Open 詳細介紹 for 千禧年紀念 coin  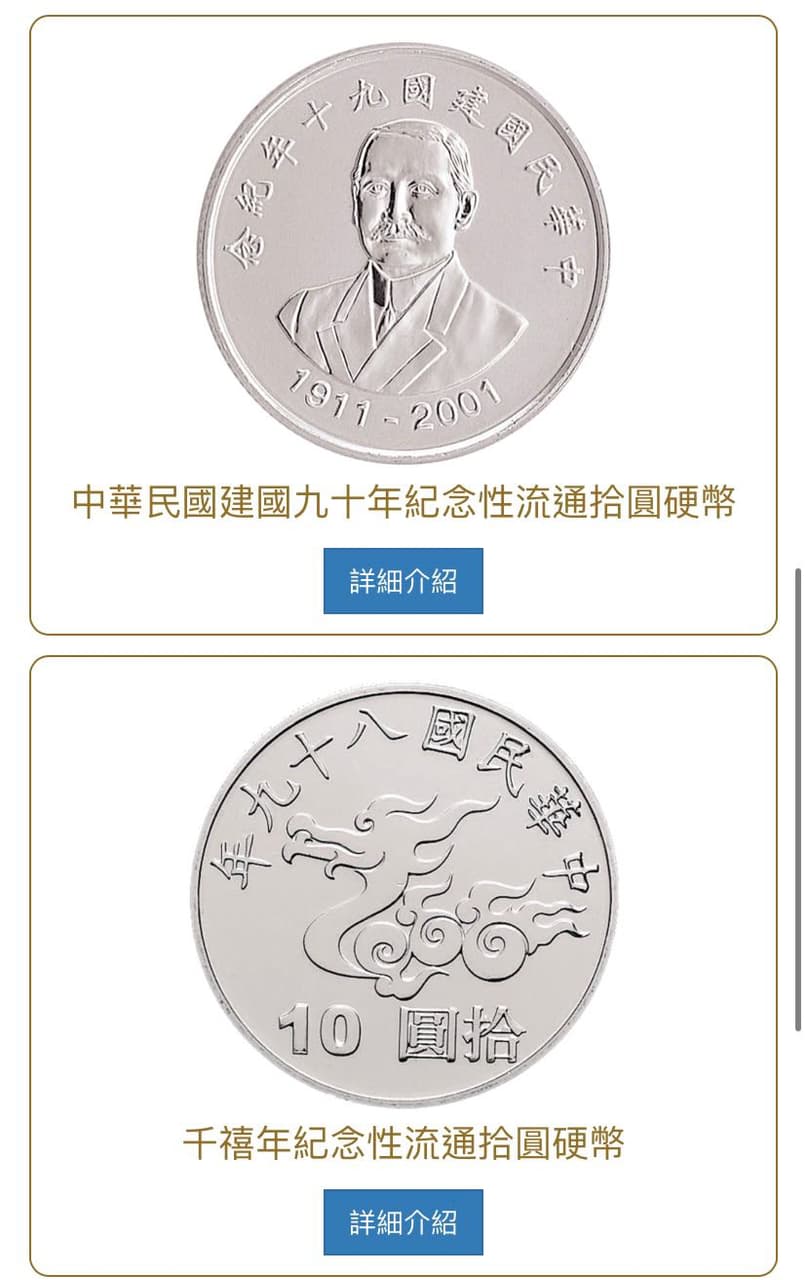pyautogui.click(x=403, y=1221)
